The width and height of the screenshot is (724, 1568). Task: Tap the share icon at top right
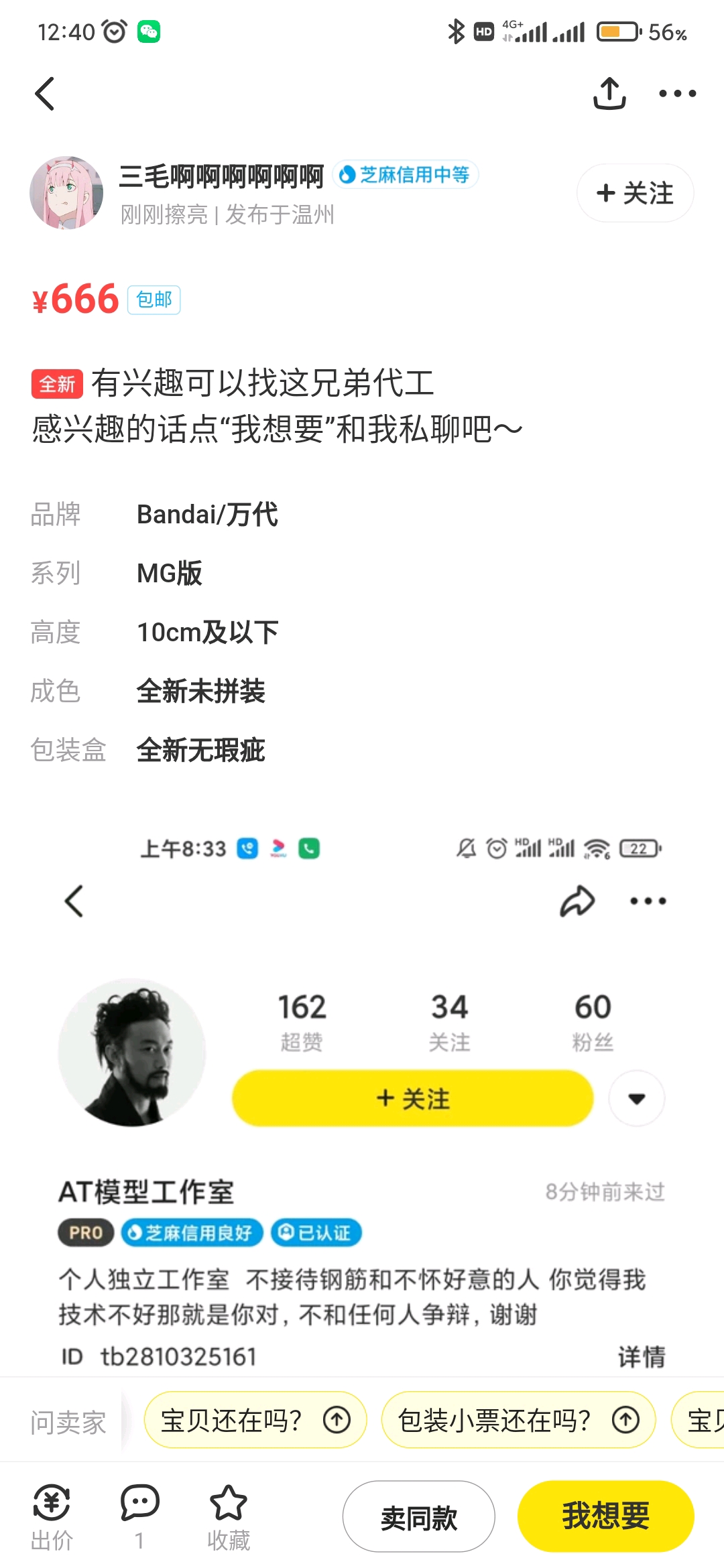point(609,94)
